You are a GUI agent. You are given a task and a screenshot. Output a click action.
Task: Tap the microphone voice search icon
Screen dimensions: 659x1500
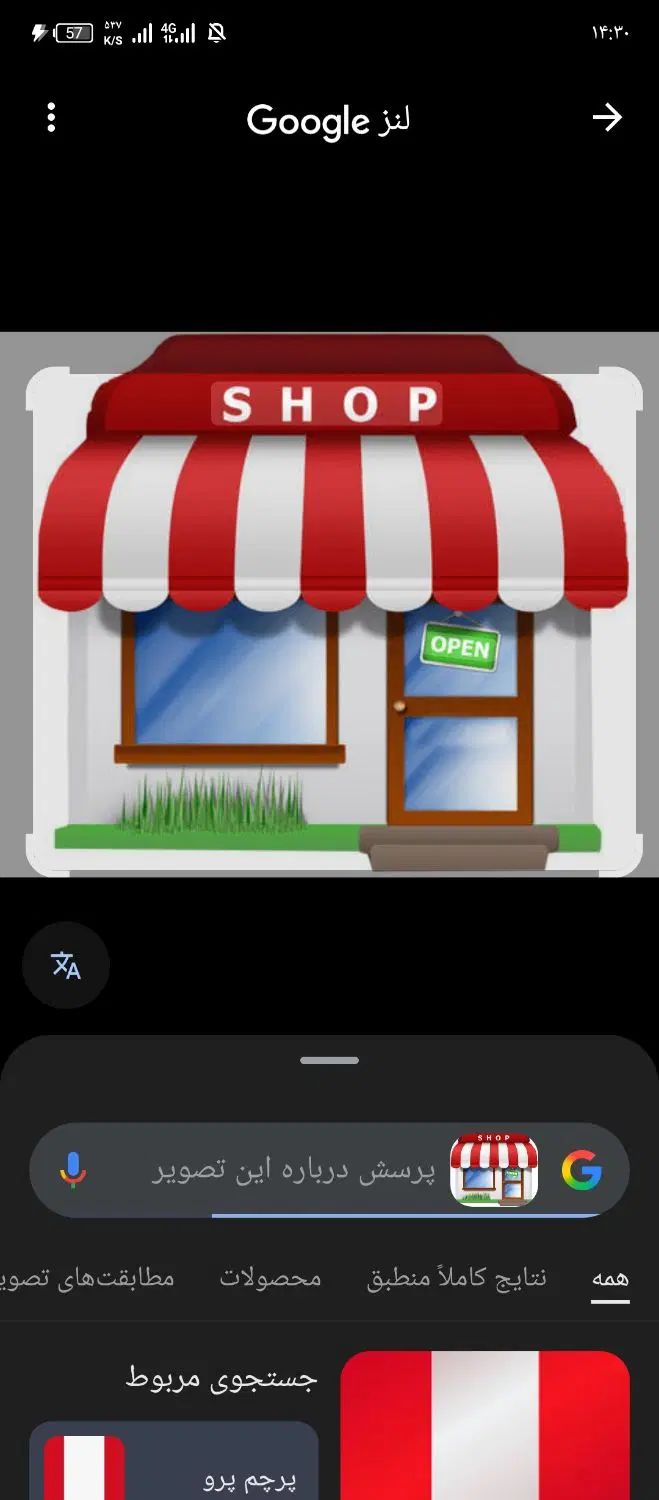(x=72, y=1169)
